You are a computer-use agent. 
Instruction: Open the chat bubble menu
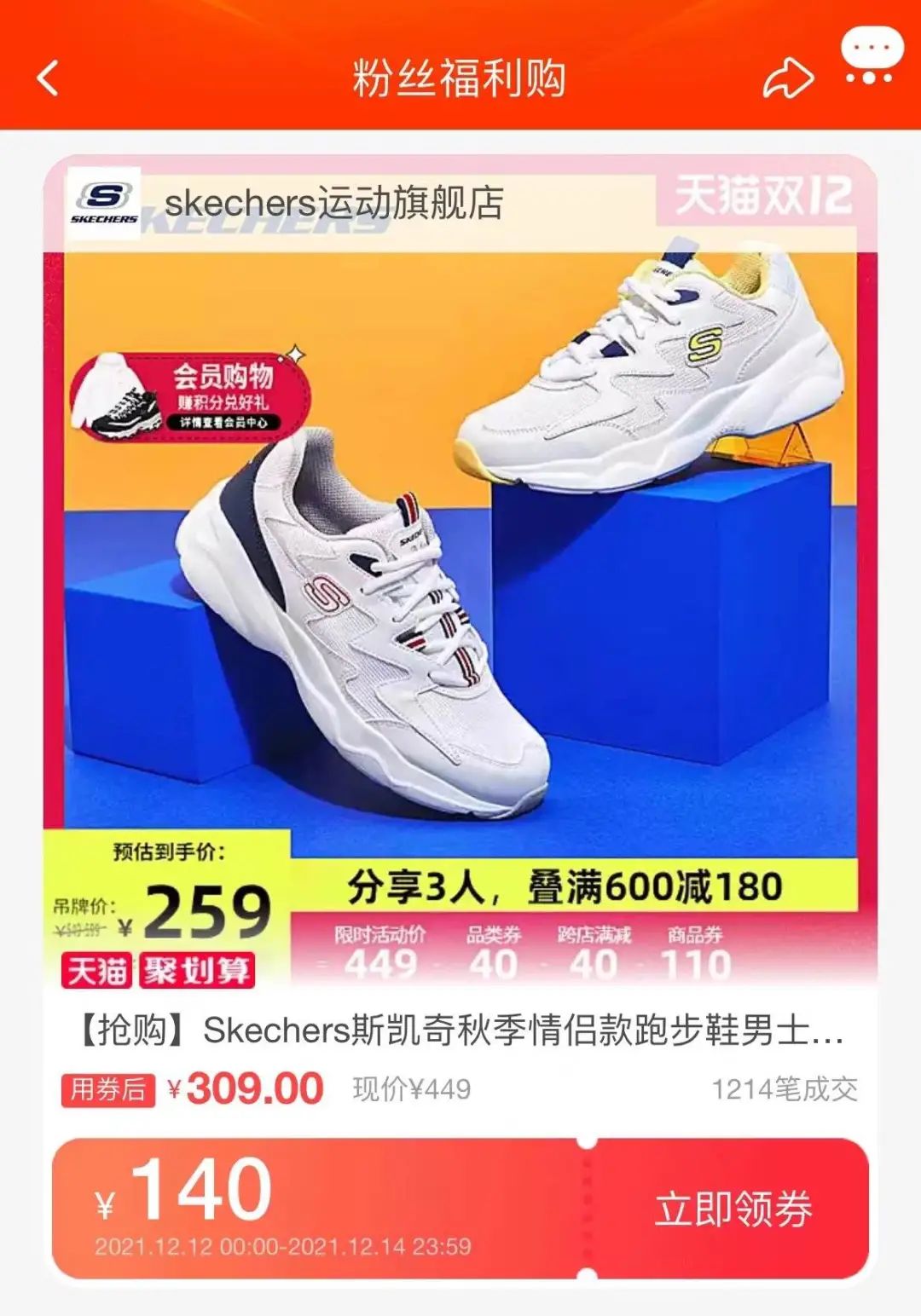click(x=871, y=56)
